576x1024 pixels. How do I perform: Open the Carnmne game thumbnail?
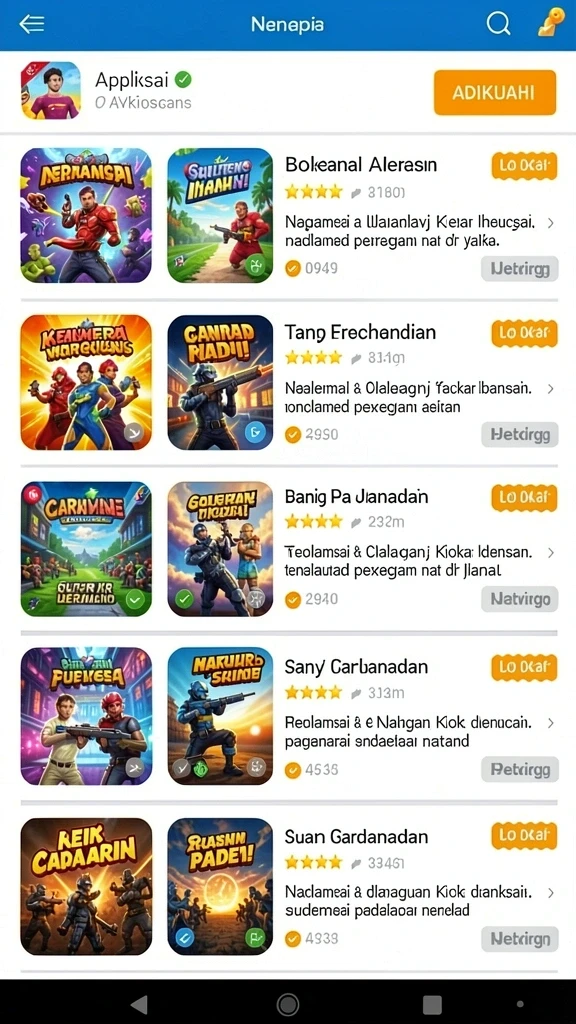[86, 549]
